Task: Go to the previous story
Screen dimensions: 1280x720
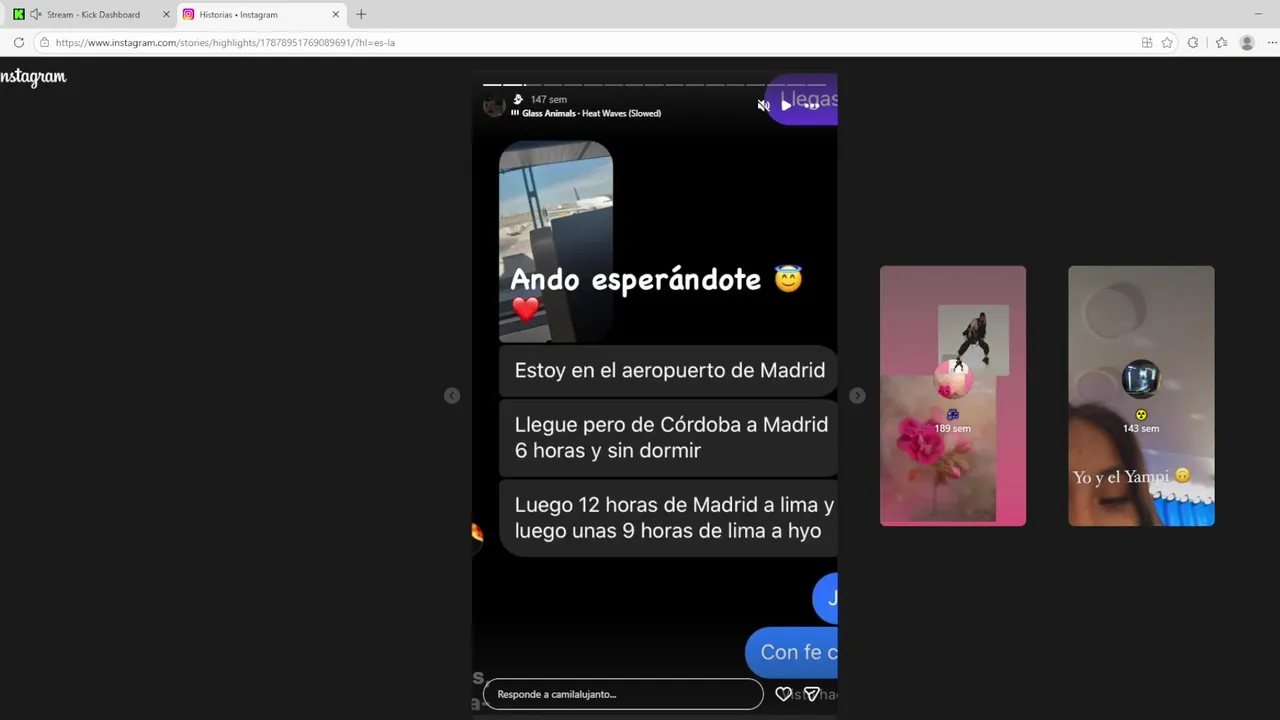Action: (452, 396)
